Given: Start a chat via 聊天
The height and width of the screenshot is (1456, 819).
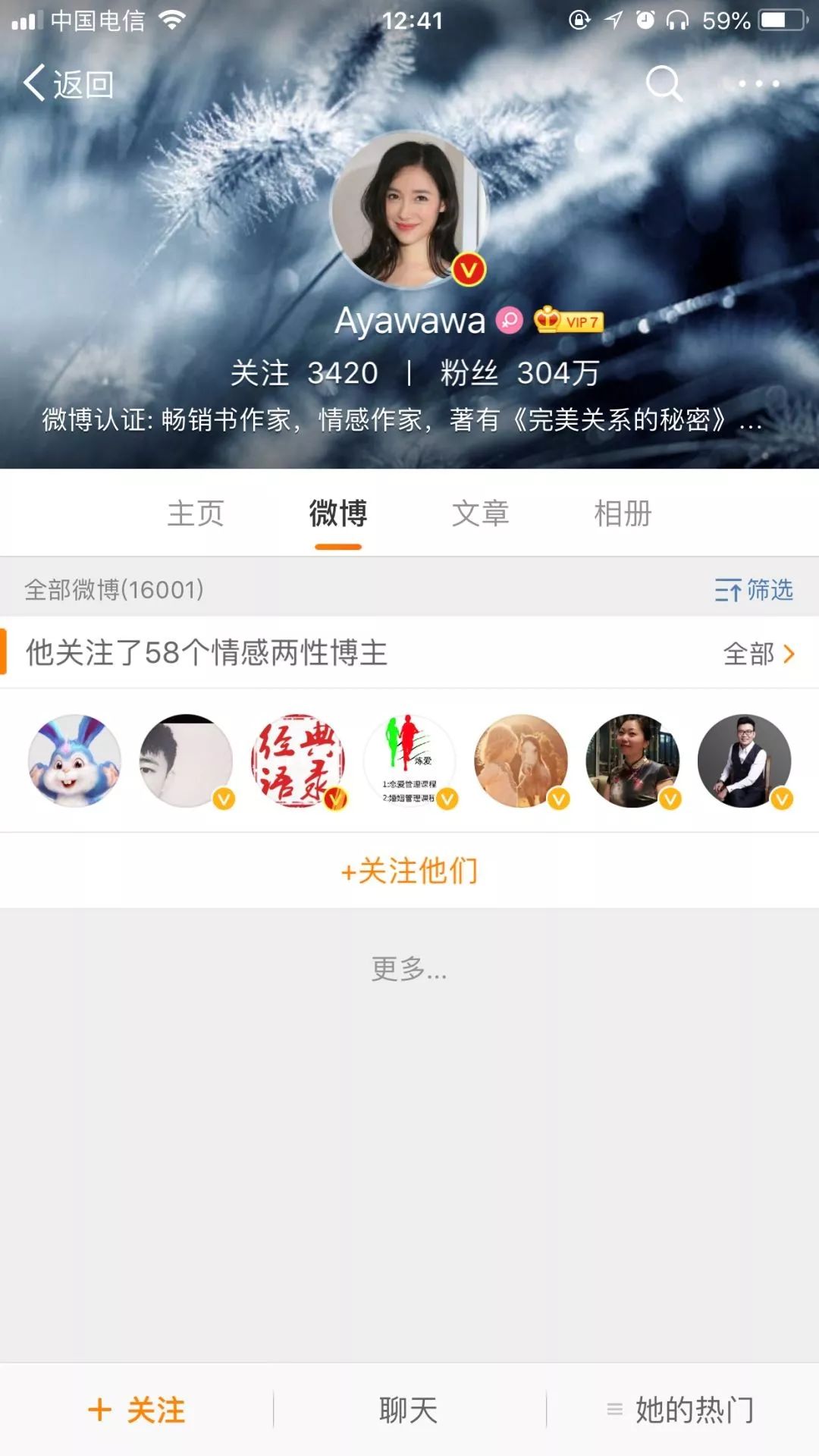Looking at the screenshot, I should pos(409,1410).
